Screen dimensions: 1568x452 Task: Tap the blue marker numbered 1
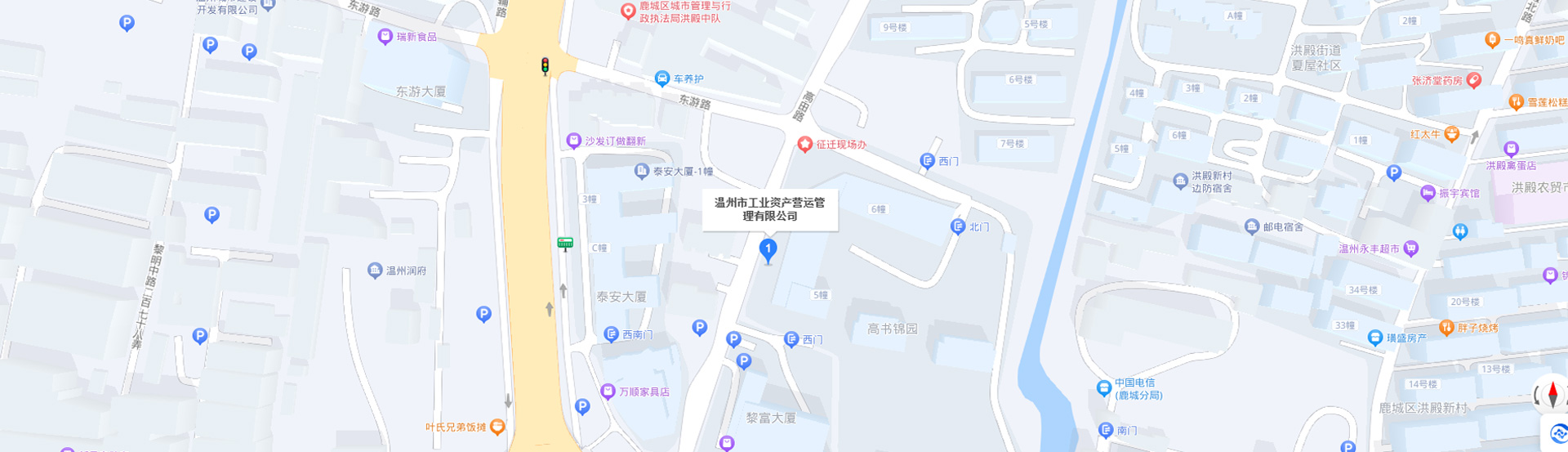pos(768,249)
